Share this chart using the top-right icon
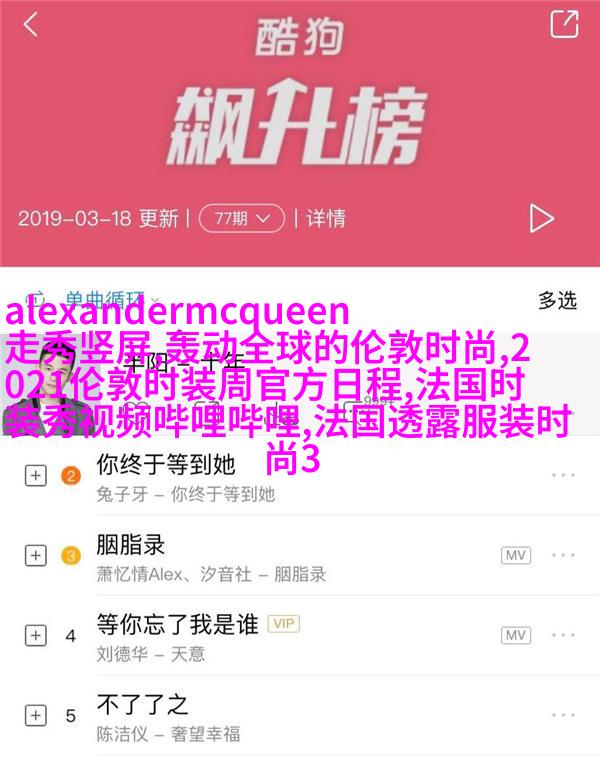This screenshot has height=759, width=600. pos(565,25)
